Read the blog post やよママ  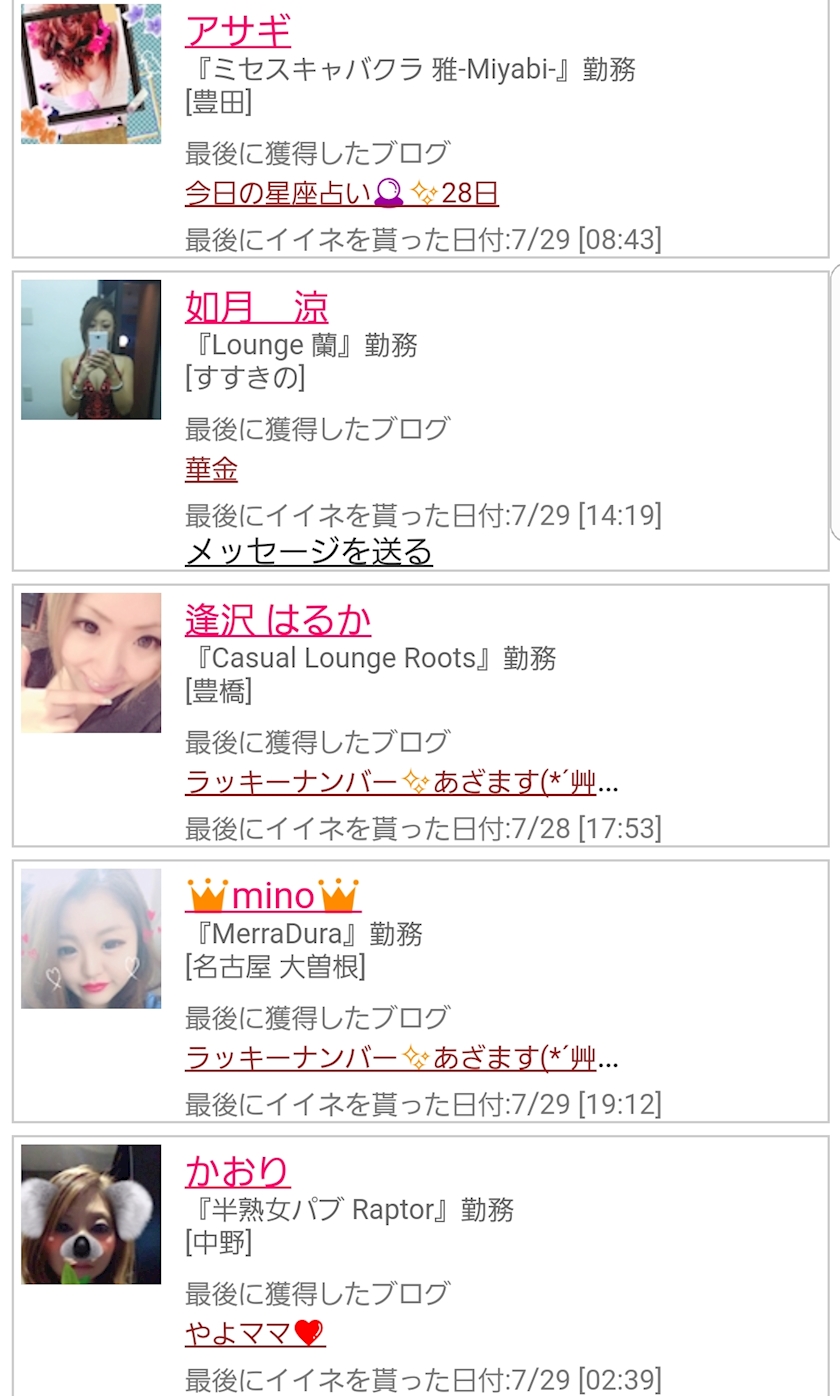pyautogui.click(x=255, y=1333)
